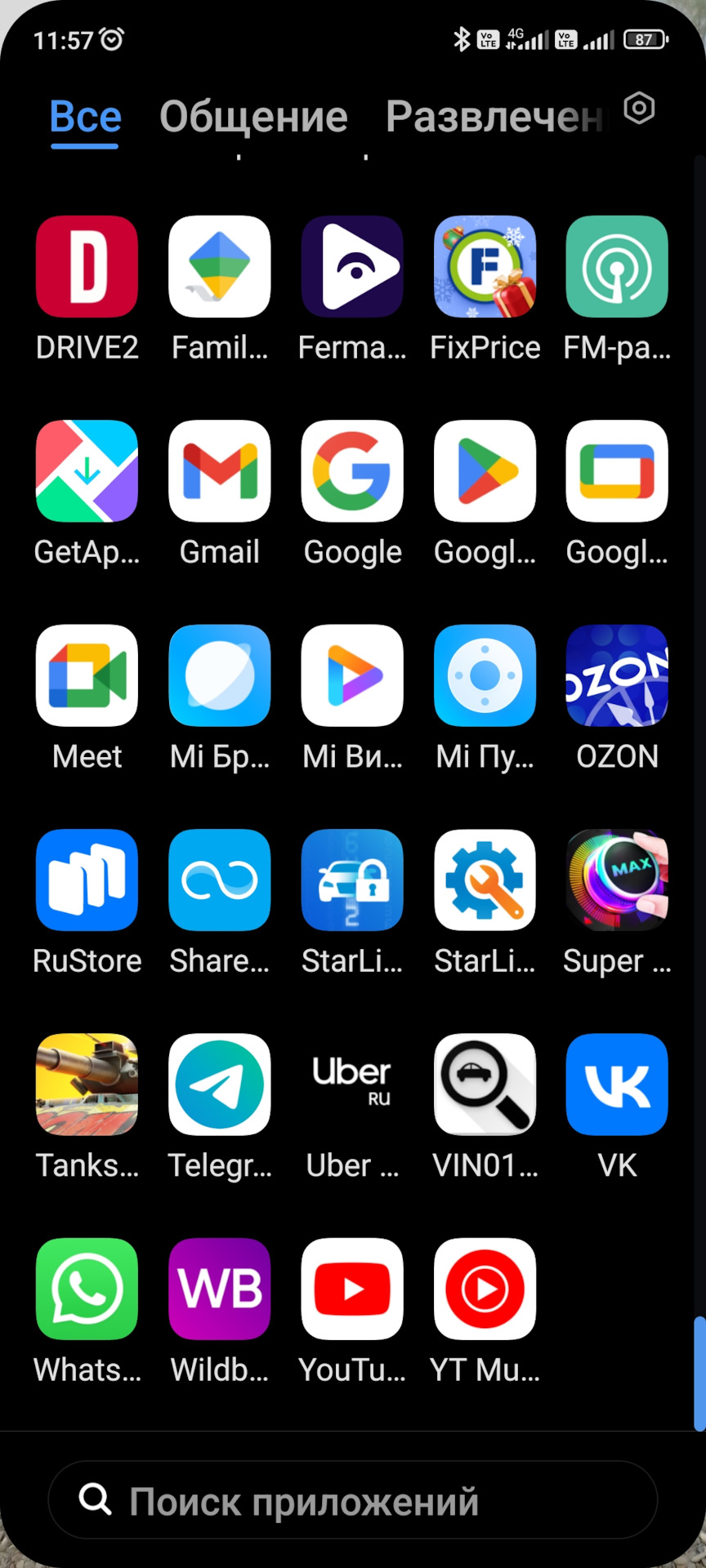The image size is (706, 1568).
Task: Launch the Uber RU app
Action: [x=352, y=1085]
